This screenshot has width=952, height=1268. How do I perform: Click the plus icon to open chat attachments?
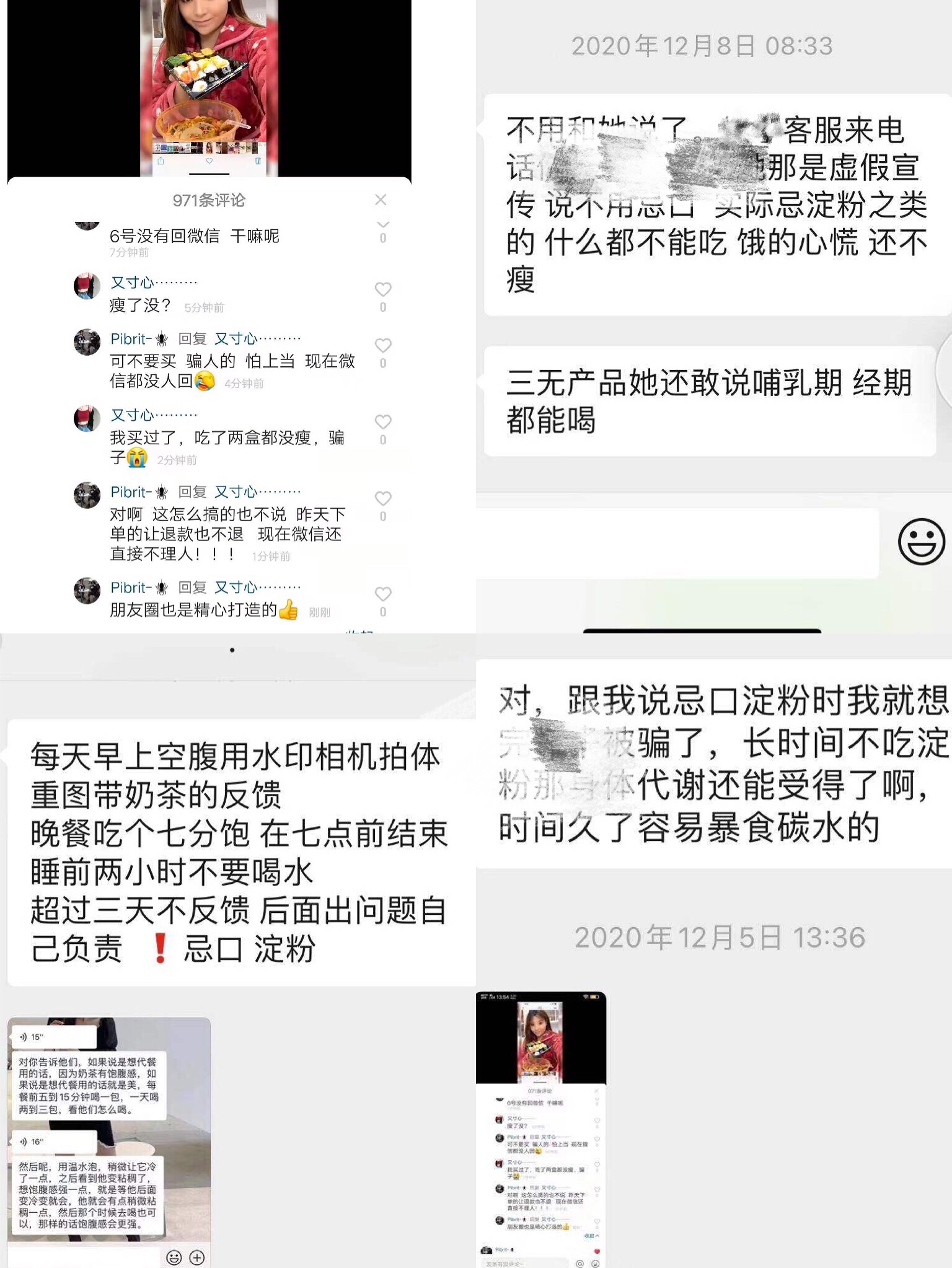coord(196,1257)
